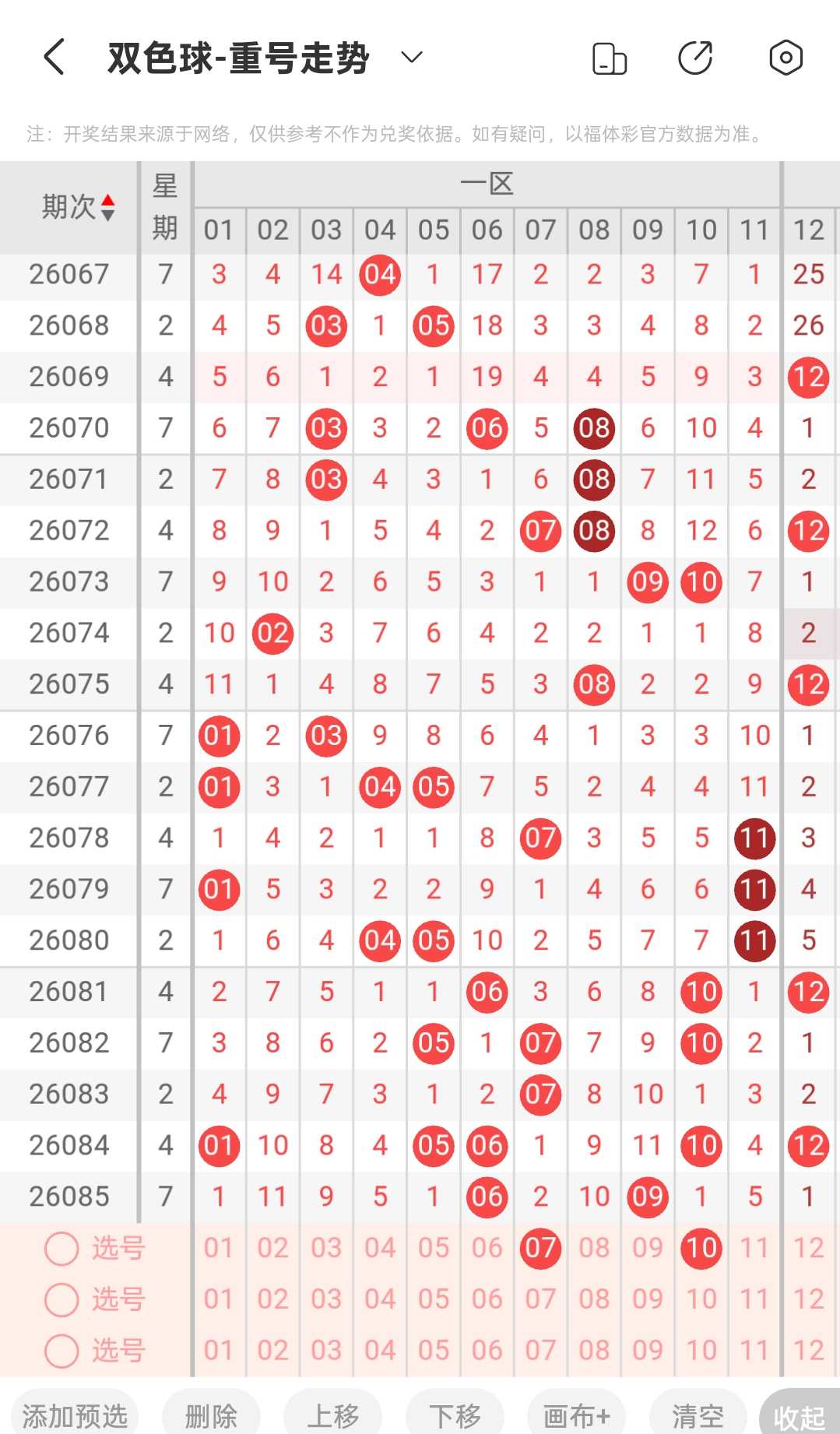The image size is (840, 1434).
Task: Open the chart settings hexagon icon
Action: point(786,58)
